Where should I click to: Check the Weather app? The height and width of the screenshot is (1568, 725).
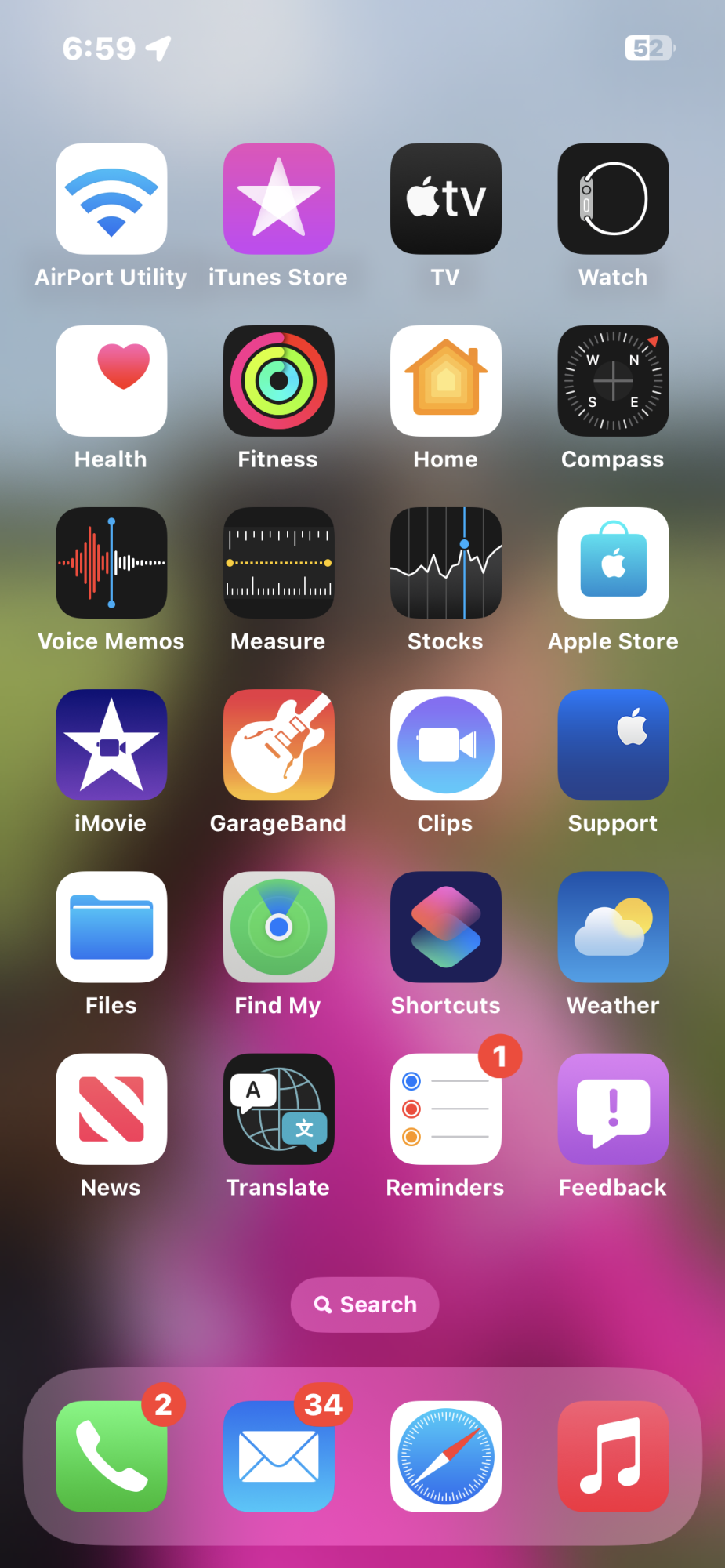(x=613, y=927)
